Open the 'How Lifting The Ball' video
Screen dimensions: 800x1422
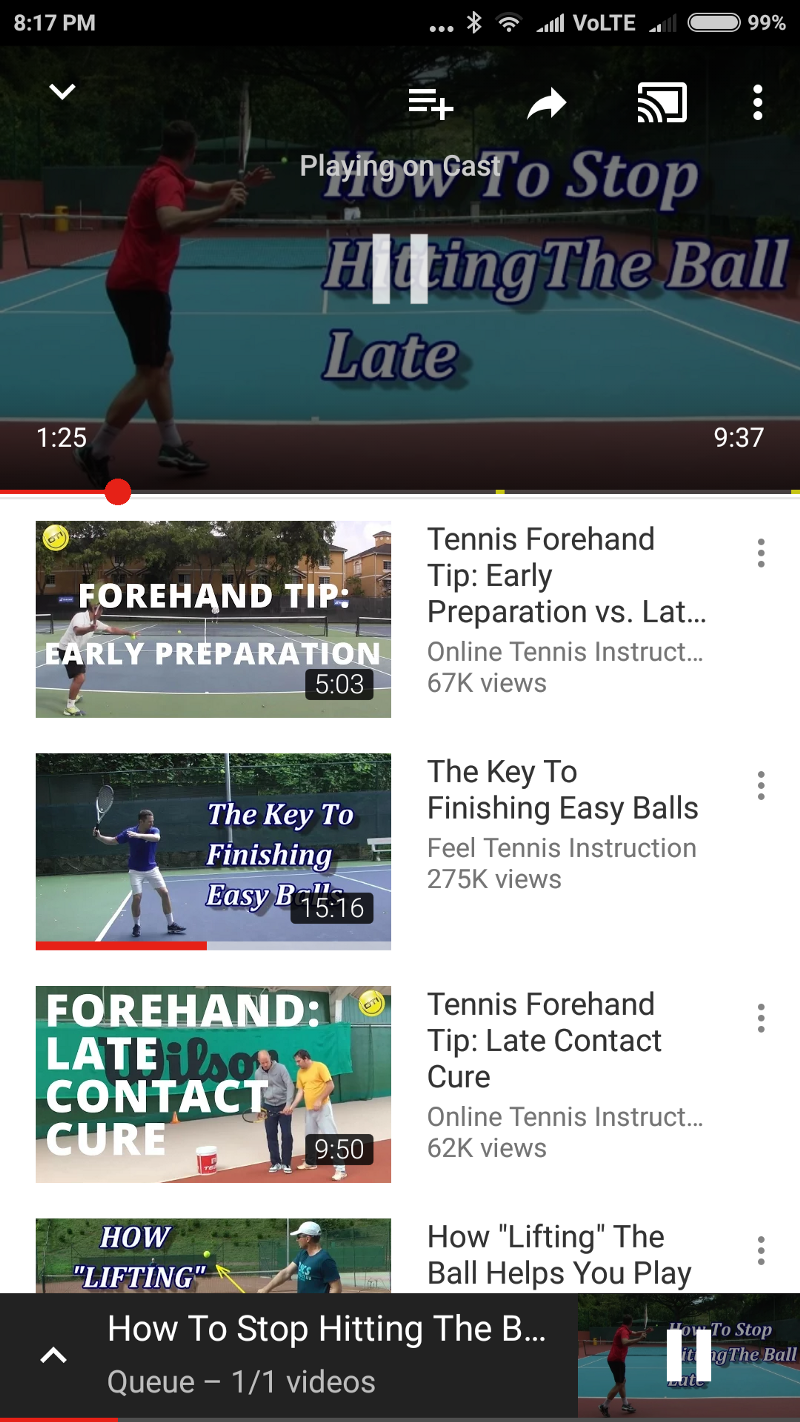point(213,1255)
